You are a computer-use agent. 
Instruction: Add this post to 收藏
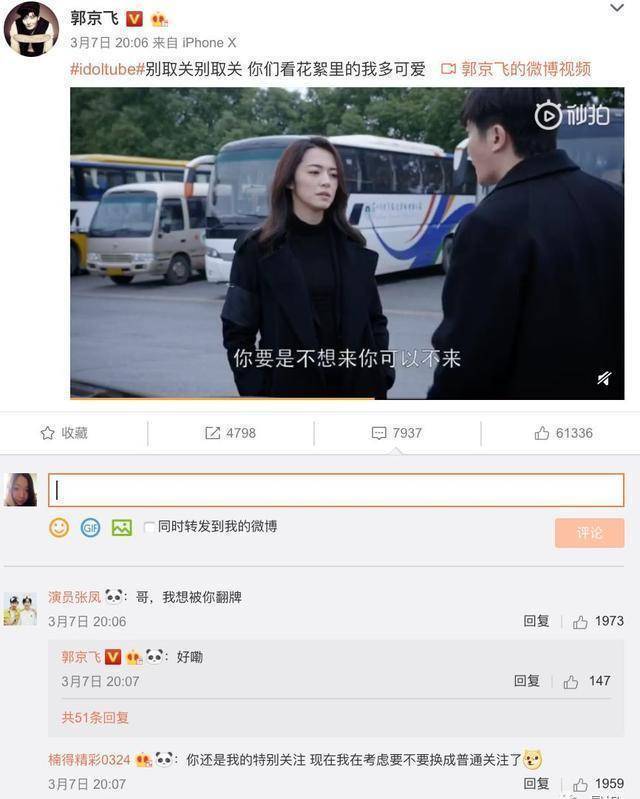64,433
